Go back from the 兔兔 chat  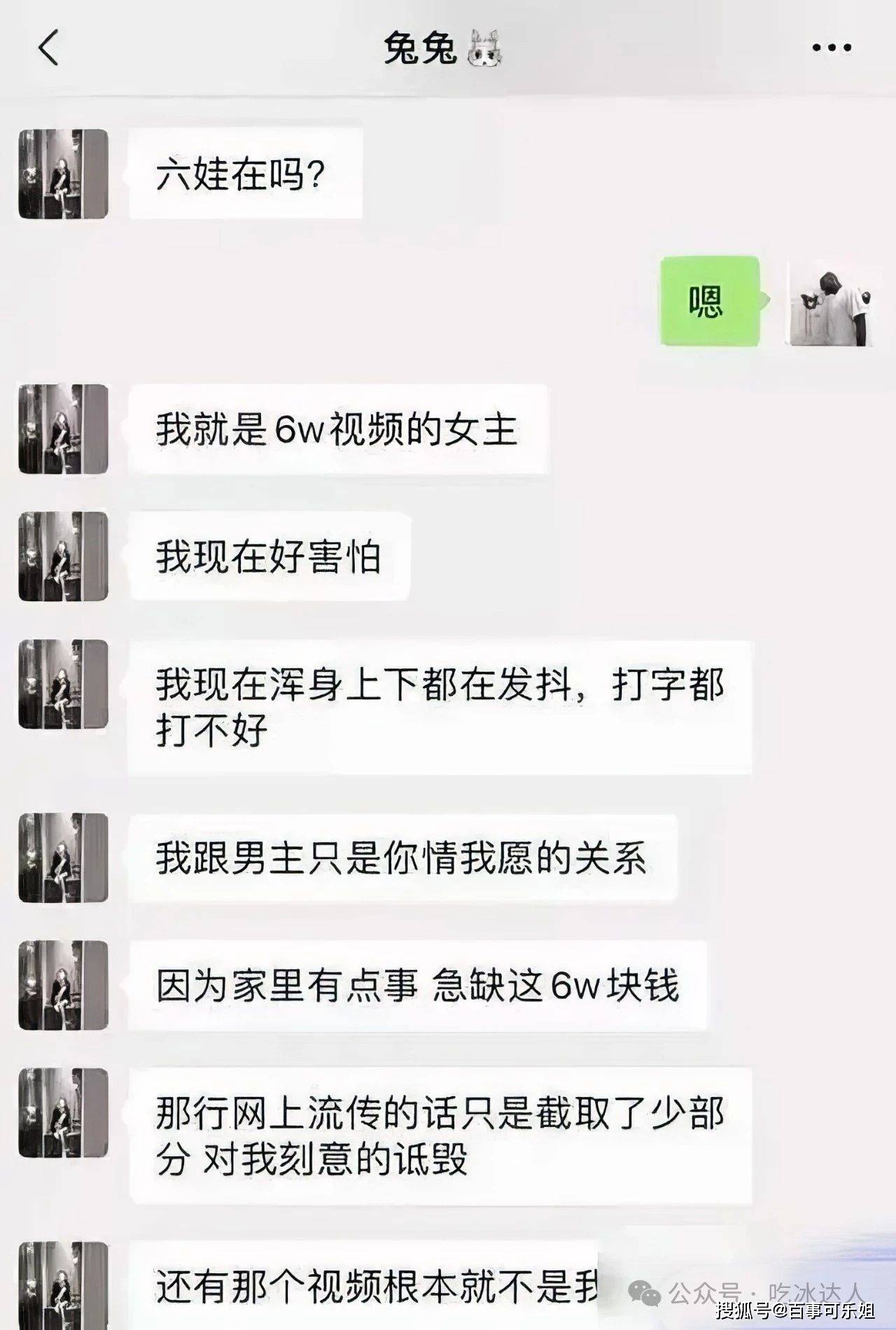pyautogui.click(x=48, y=49)
